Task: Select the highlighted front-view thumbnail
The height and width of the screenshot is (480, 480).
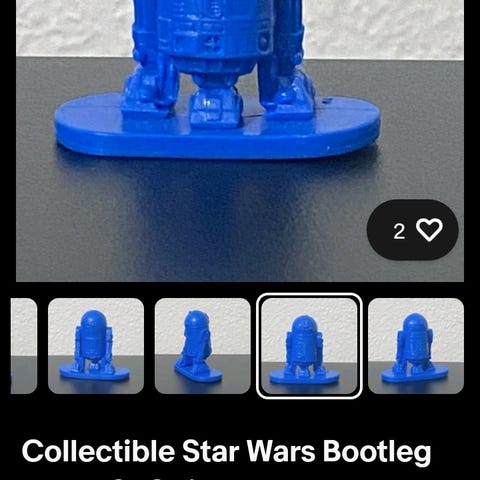Action: click(x=309, y=346)
